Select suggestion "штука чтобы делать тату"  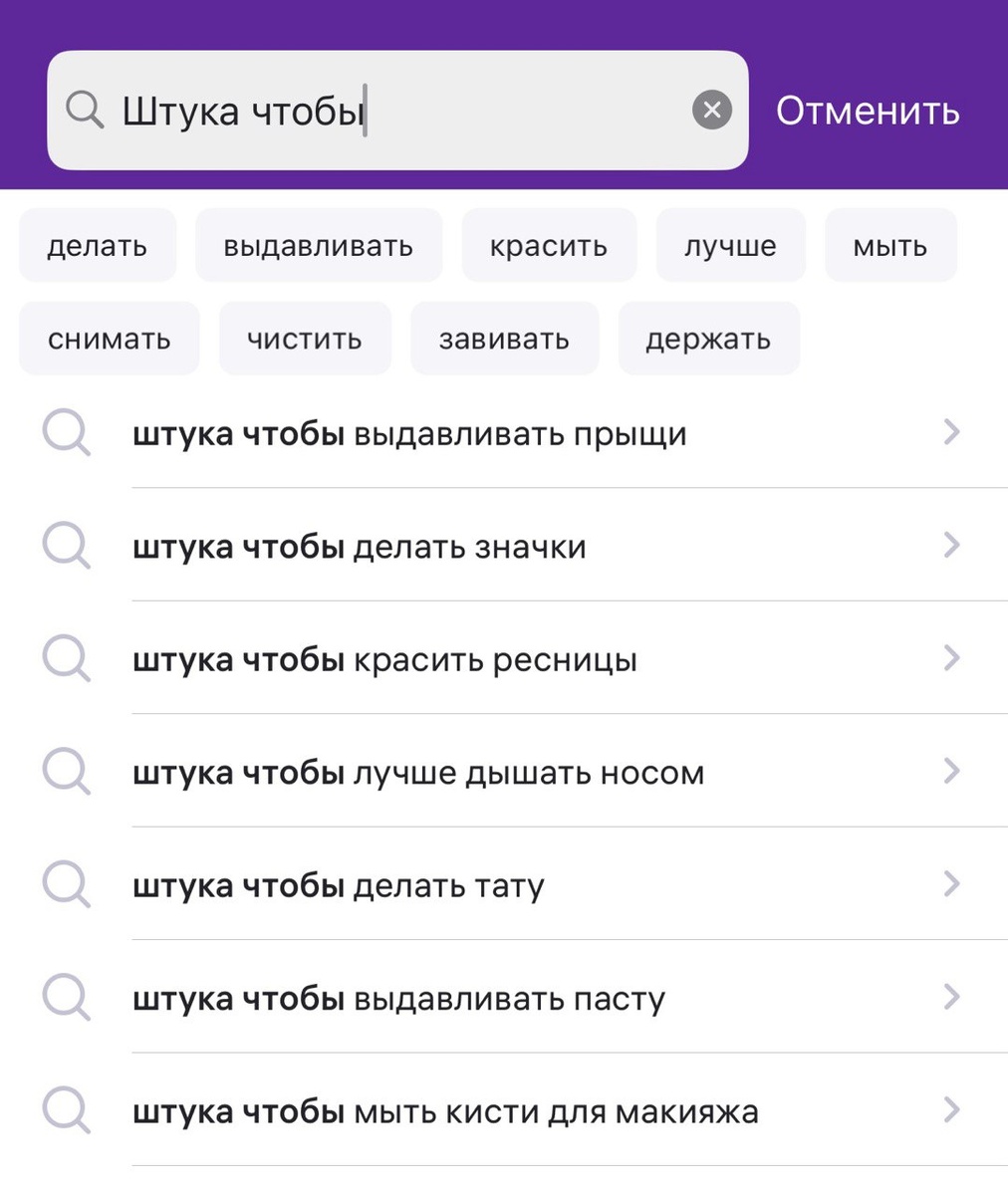coord(504,884)
